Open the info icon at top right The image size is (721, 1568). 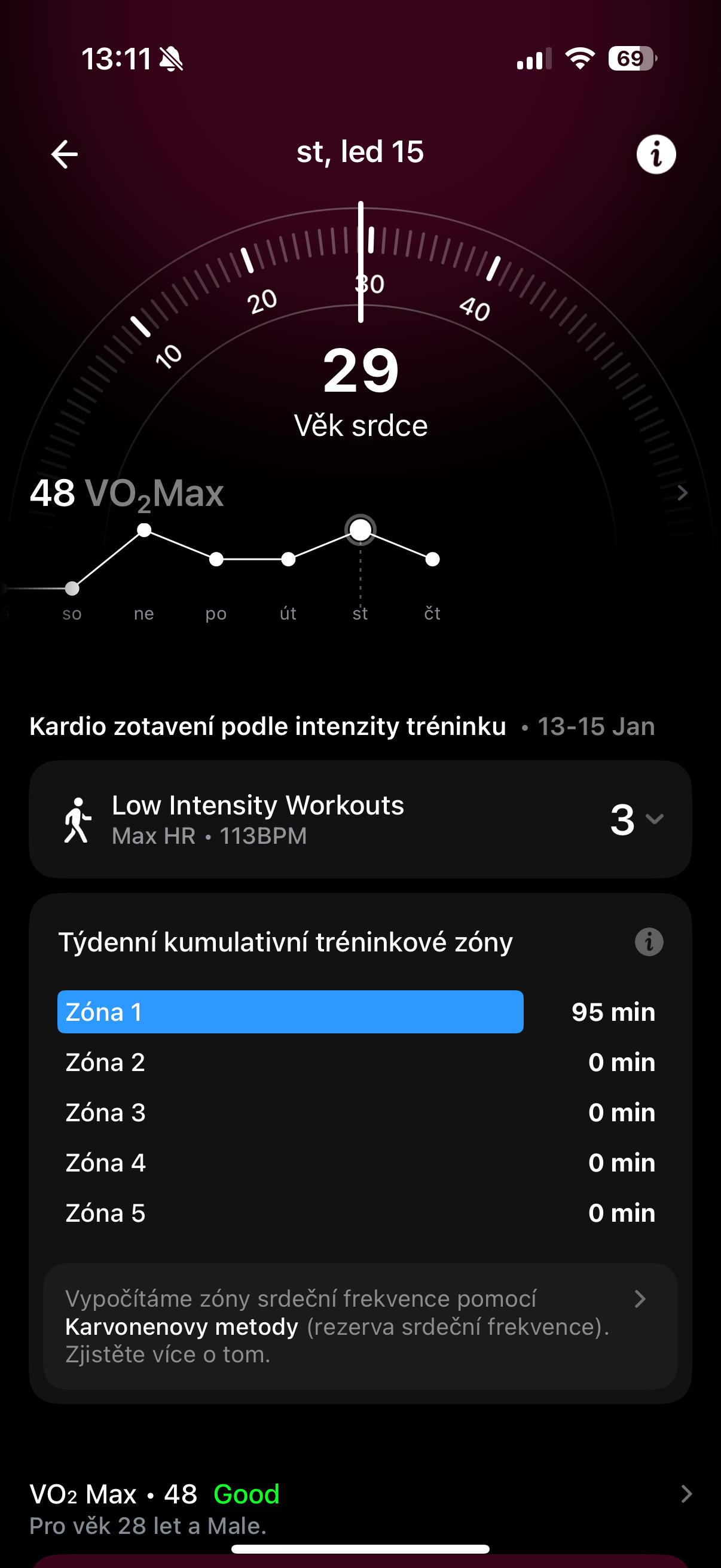[656, 153]
